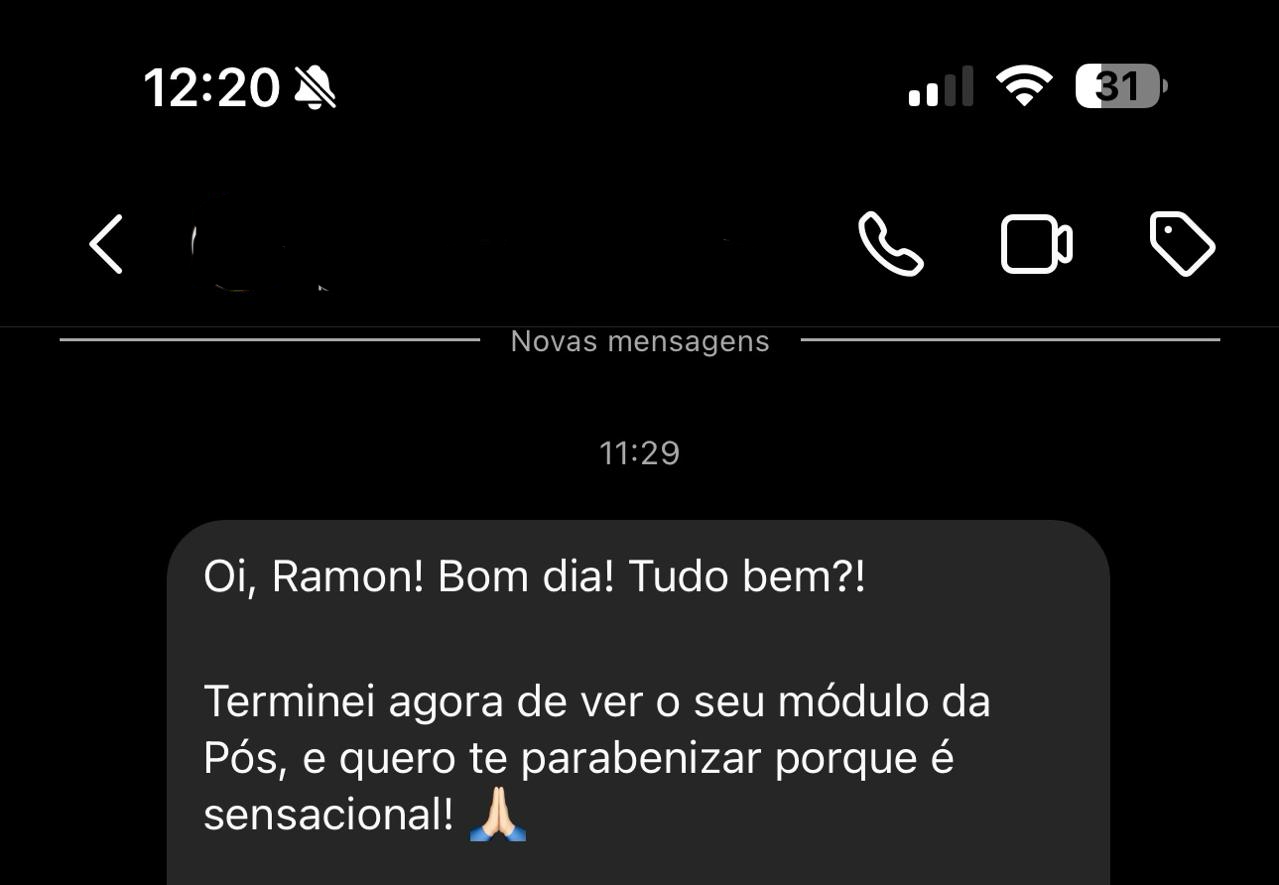Go back to the messages list
This screenshot has height=885, width=1279.
pyautogui.click(x=106, y=244)
